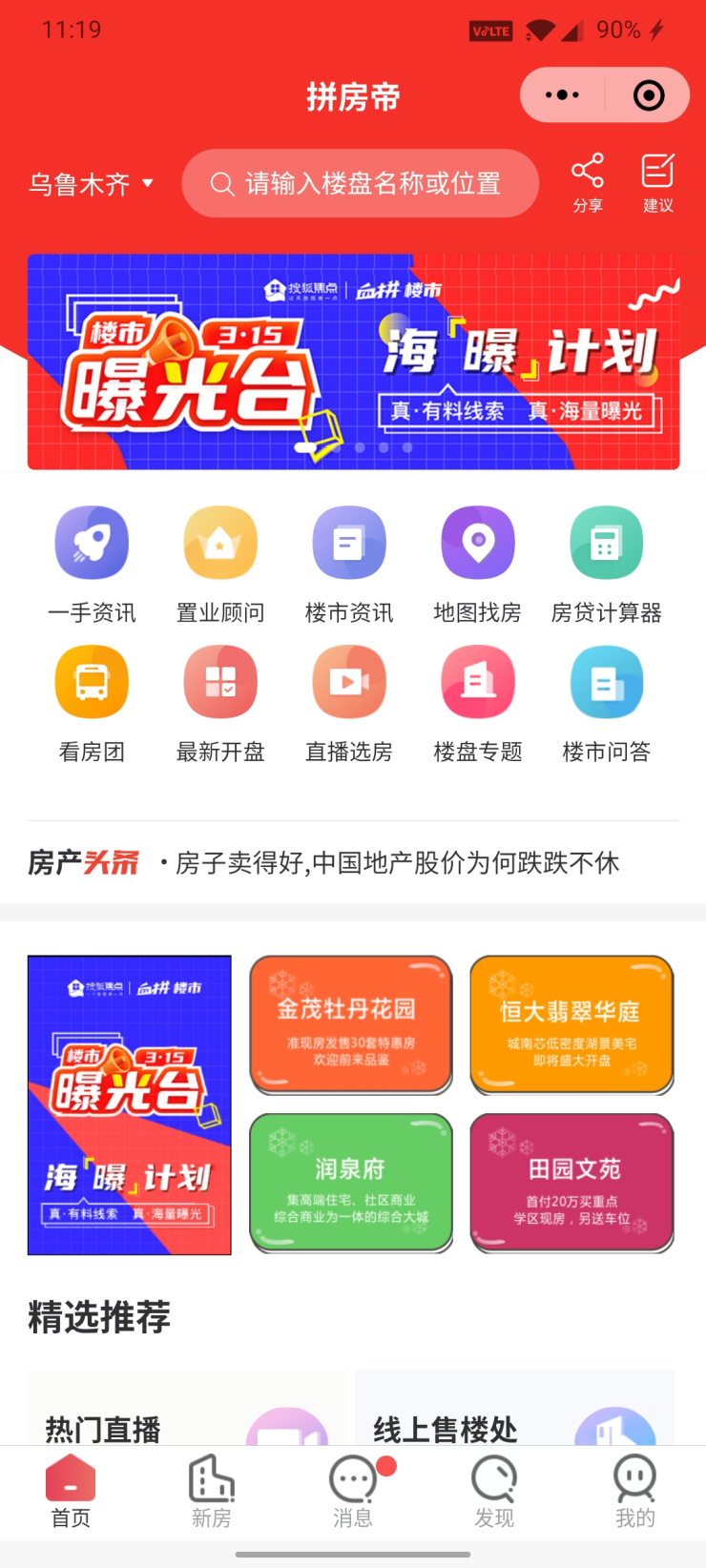Open the 恒大翡翠华庭 card
The height and width of the screenshot is (1568, 706).
571,1024
